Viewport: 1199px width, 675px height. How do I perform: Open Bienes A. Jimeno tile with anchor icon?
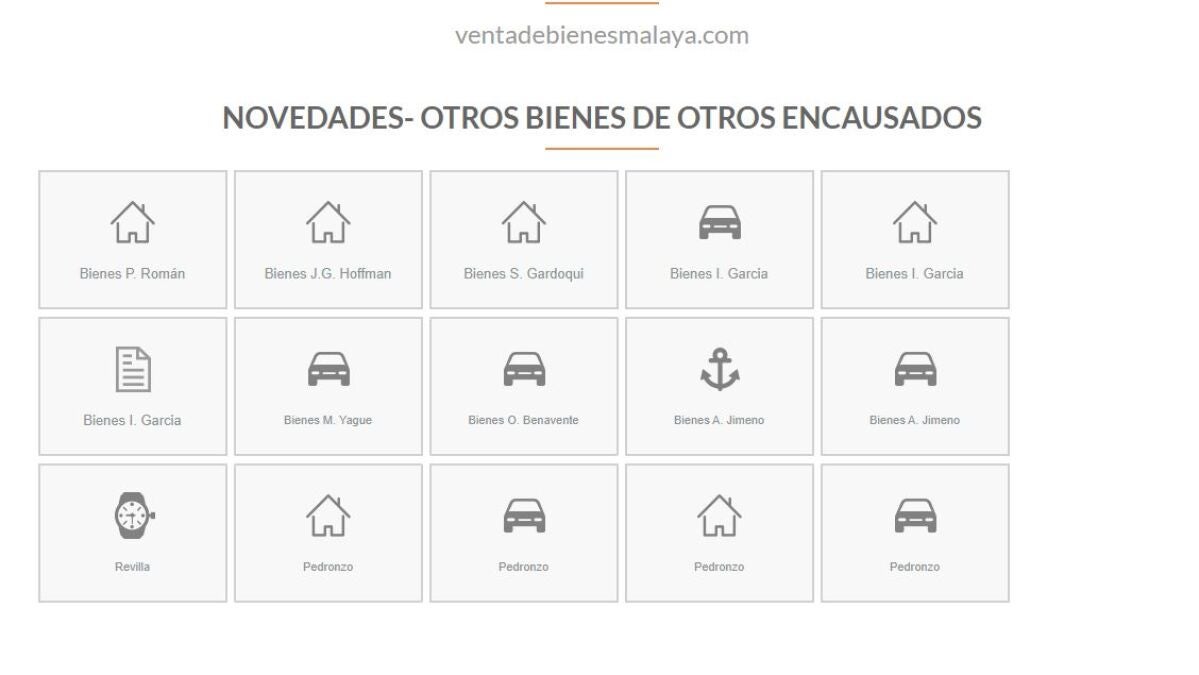[x=719, y=386]
